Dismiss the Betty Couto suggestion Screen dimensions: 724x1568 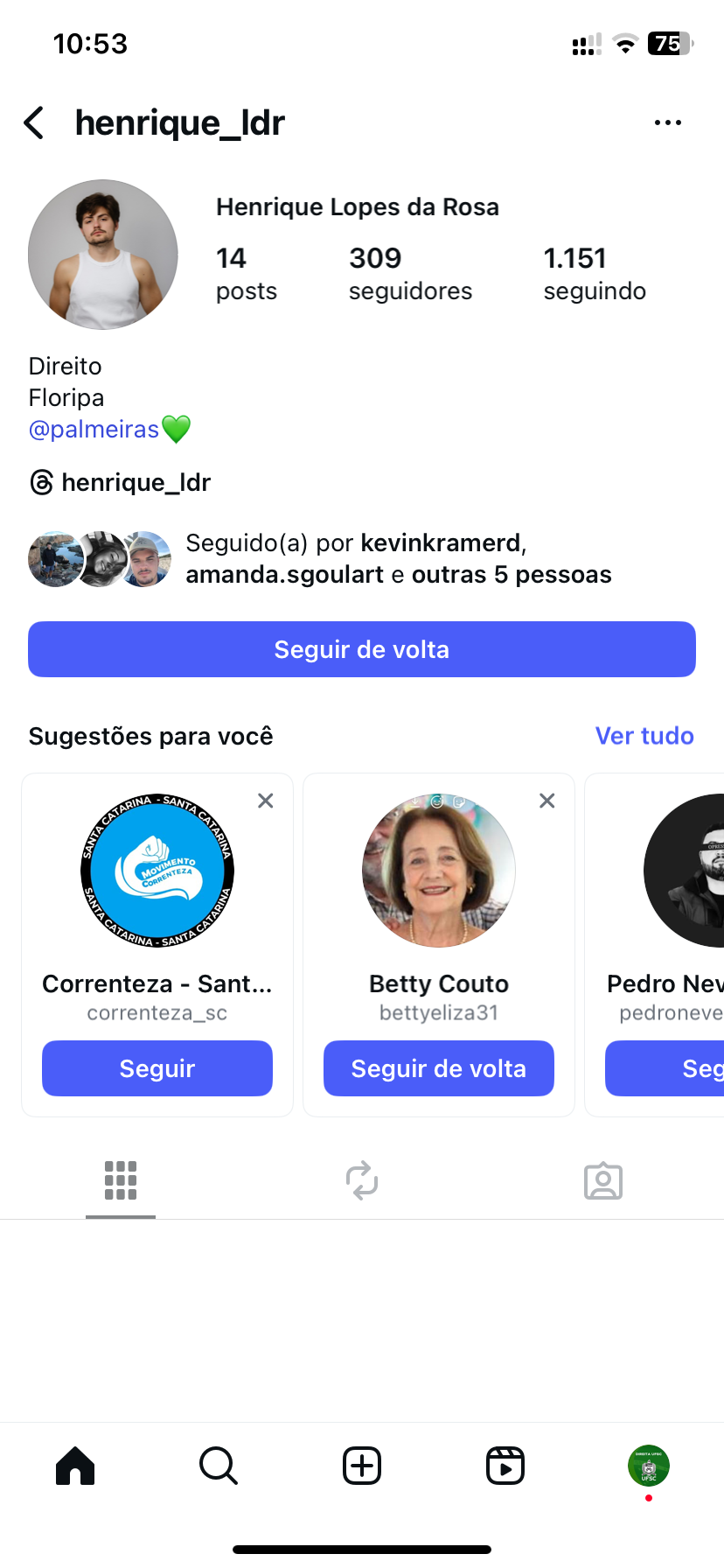pos(547,801)
